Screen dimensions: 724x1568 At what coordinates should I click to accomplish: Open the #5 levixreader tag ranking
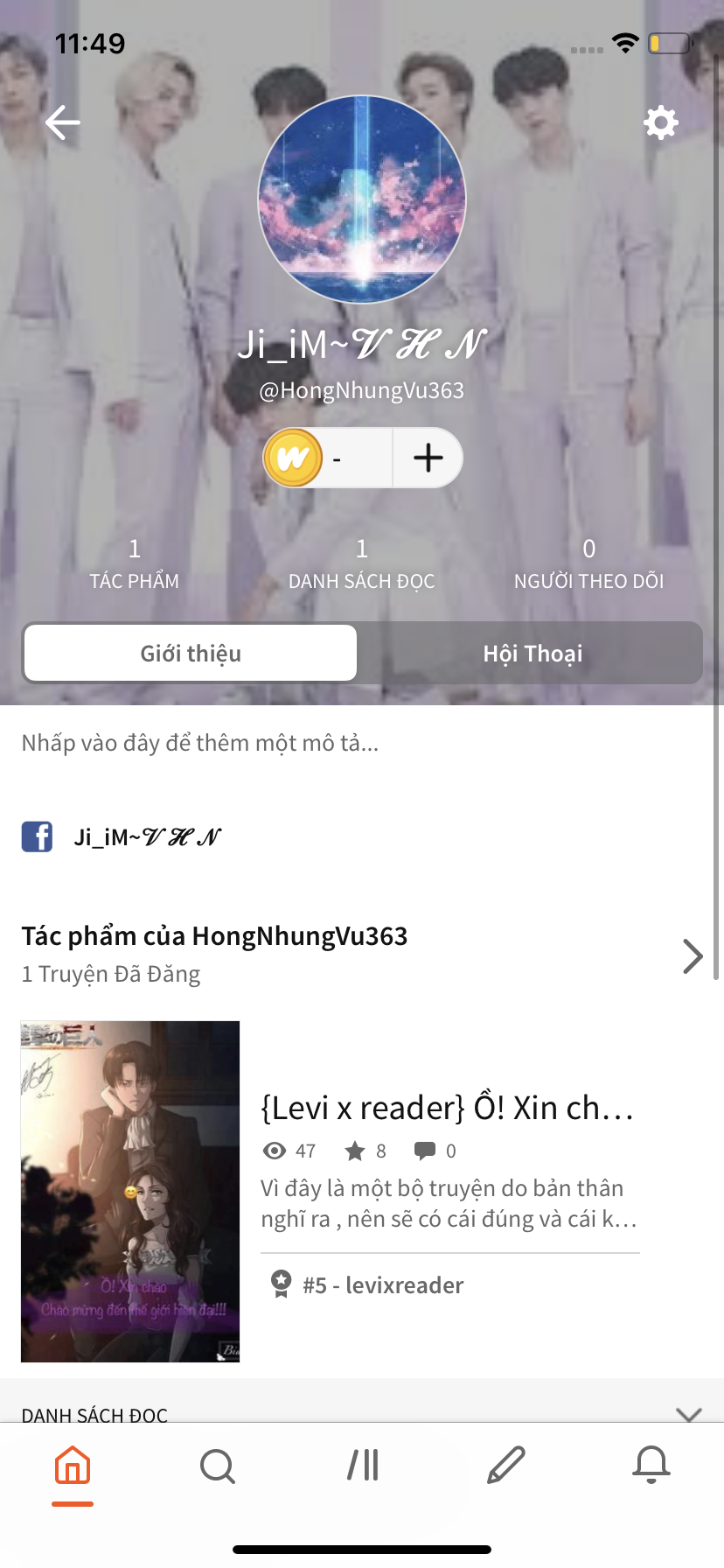click(x=382, y=1284)
